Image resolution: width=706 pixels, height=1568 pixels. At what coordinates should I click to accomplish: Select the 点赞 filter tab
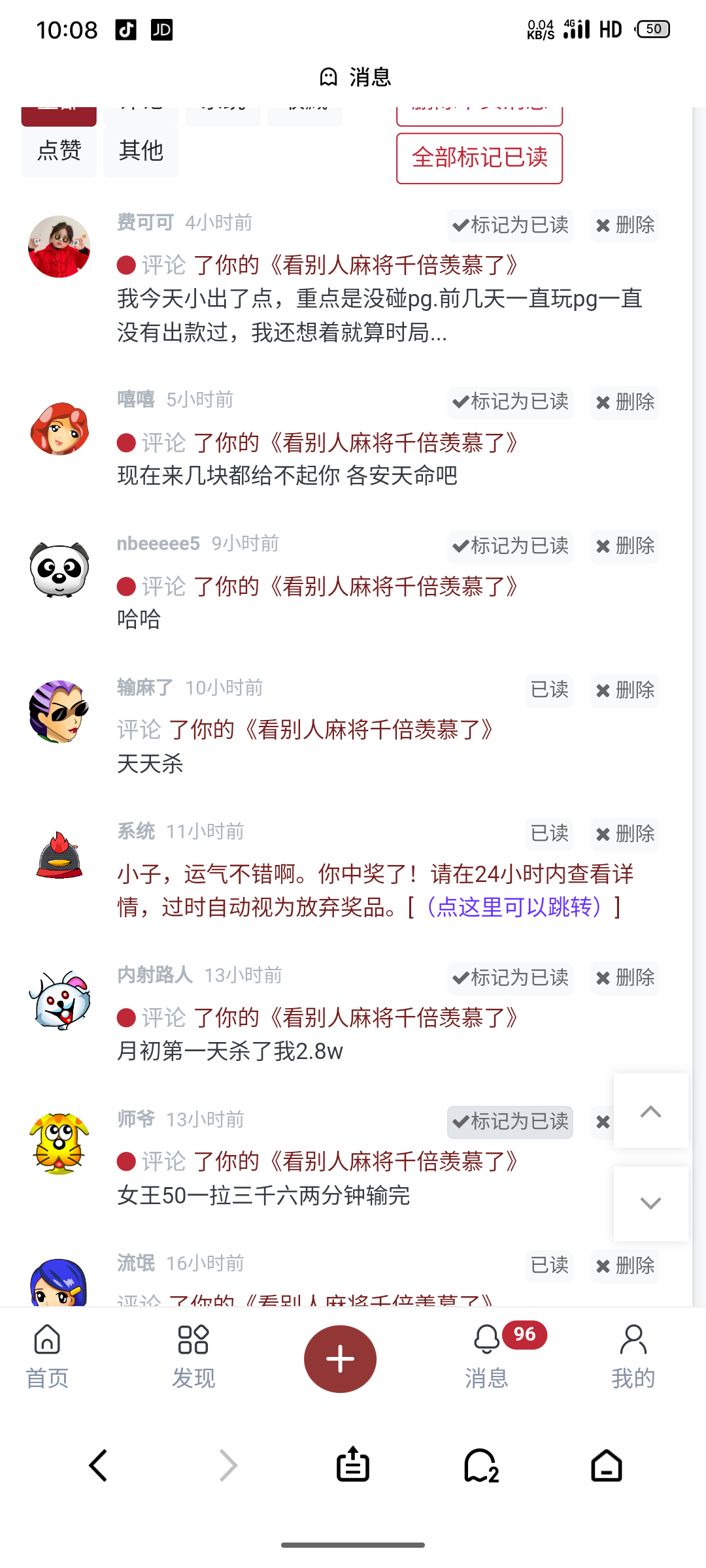[x=59, y=152]
